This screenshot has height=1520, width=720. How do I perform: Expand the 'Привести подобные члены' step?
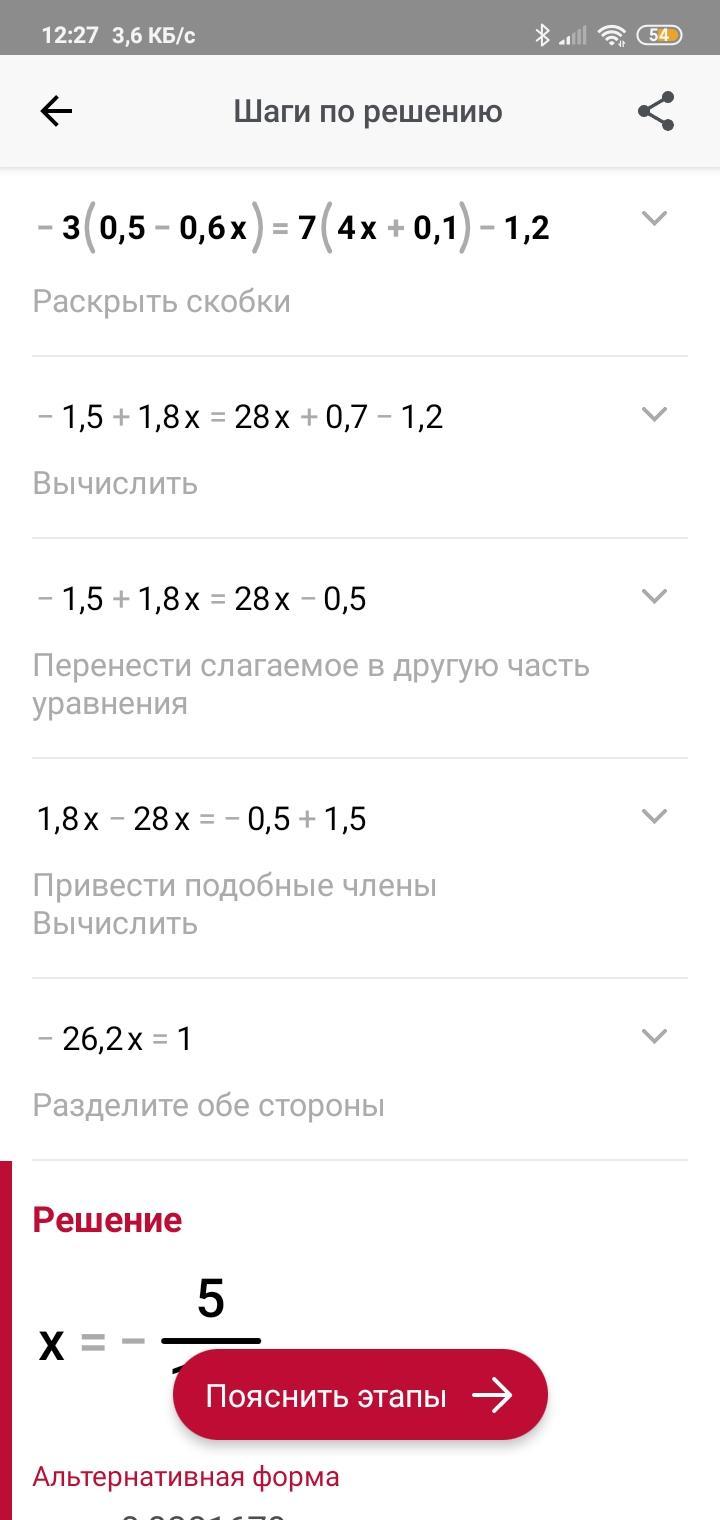[654, 816]
